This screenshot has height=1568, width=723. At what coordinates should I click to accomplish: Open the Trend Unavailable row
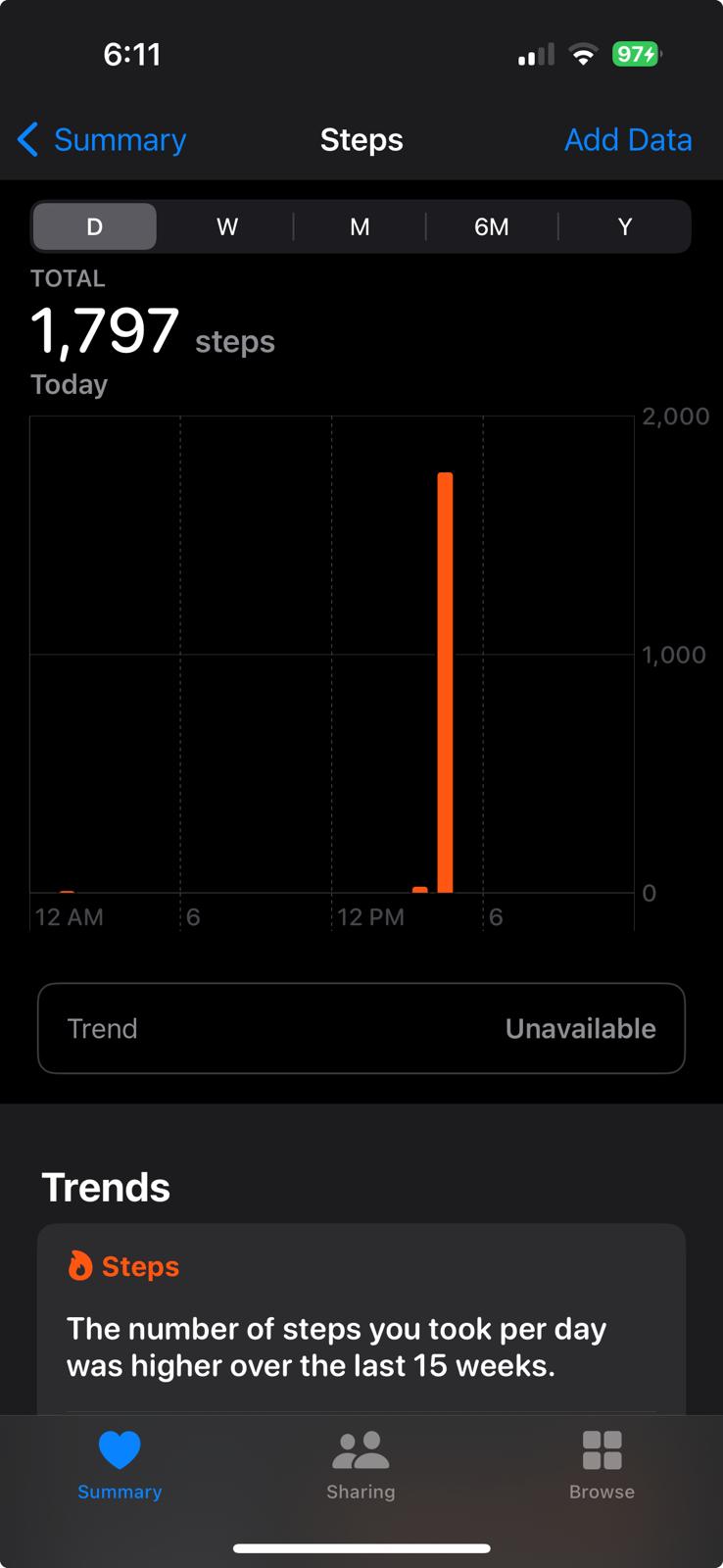pos(361,1028)
